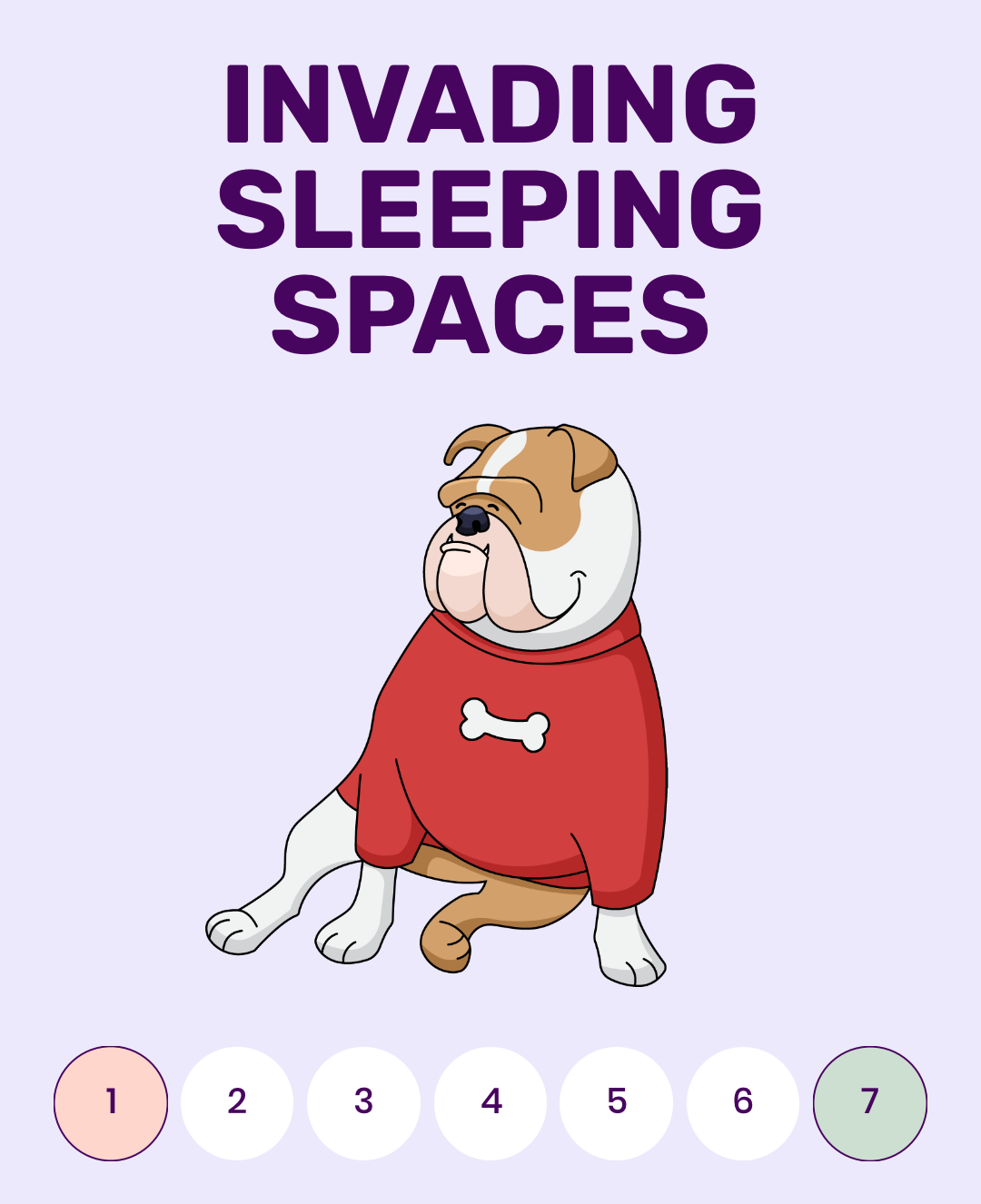Choose rating 5 on the scale
This screenshot has height=1204, width=981.
[617, 1103]
